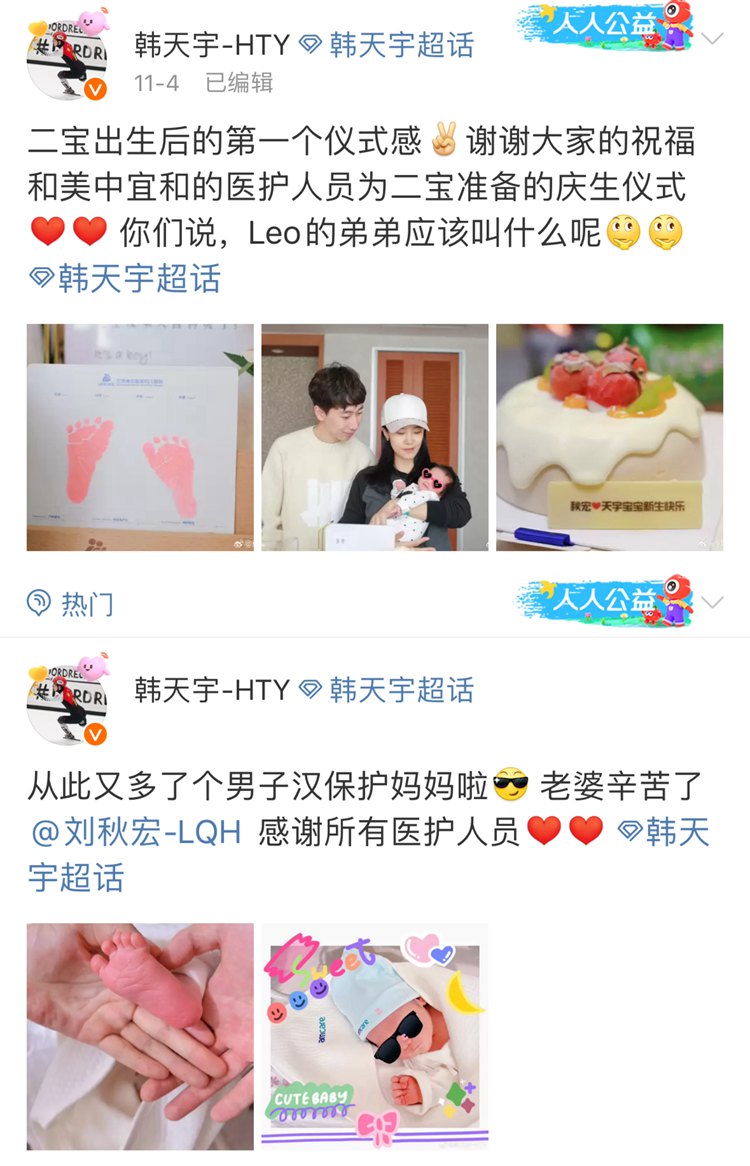
Task: Expand the chevron menu on the second post
Action: (x=712, y=603)
